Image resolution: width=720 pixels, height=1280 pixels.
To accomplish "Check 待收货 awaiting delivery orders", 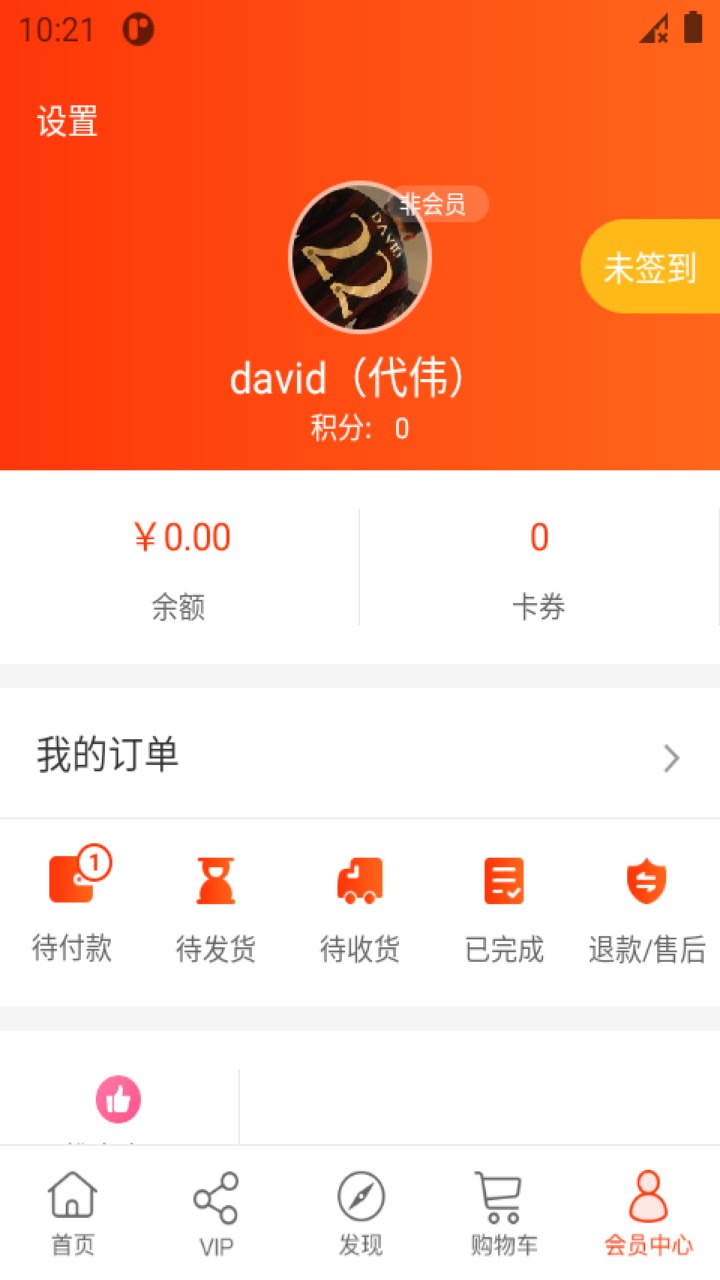I will [x=360, y=907].
